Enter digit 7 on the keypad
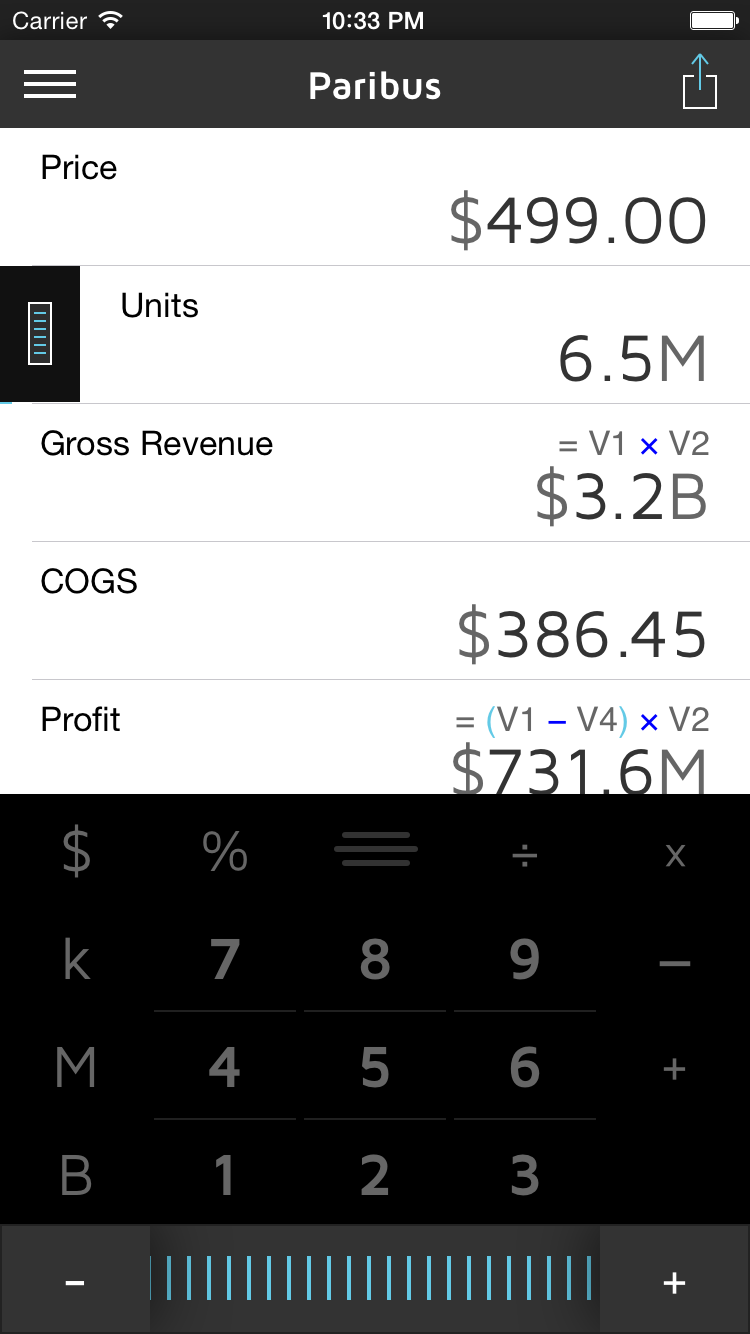 [225, 960]
